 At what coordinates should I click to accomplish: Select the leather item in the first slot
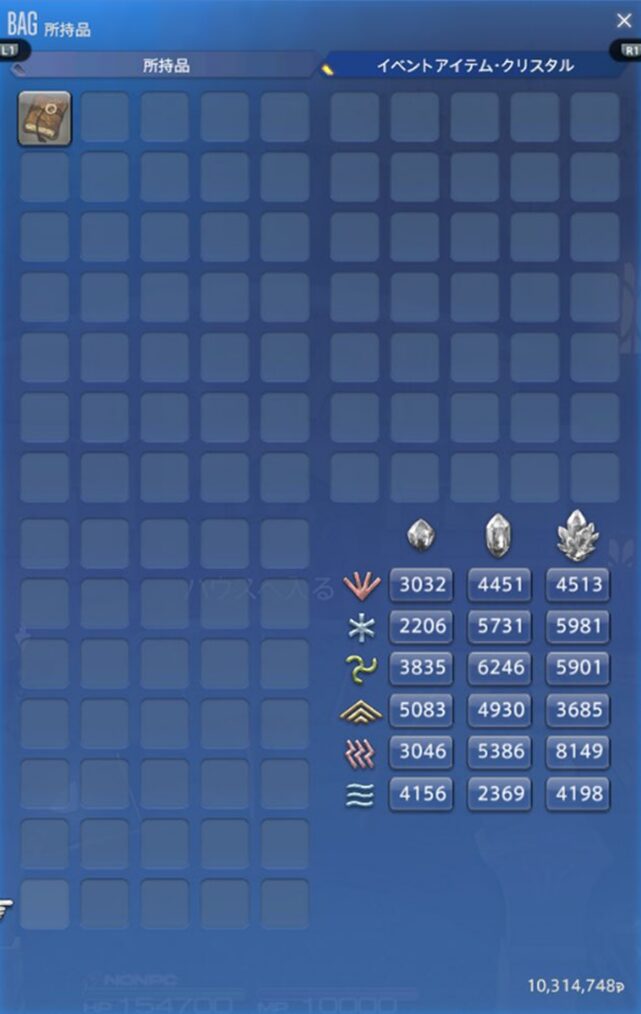[x=44, y=118]
